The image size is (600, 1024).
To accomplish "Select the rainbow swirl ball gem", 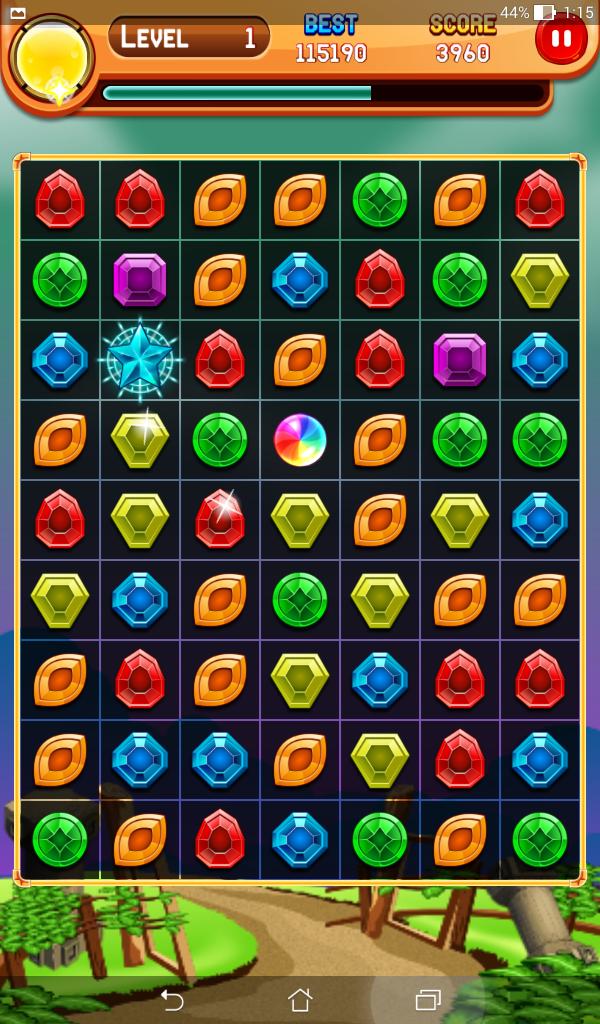I will [300, 439].
